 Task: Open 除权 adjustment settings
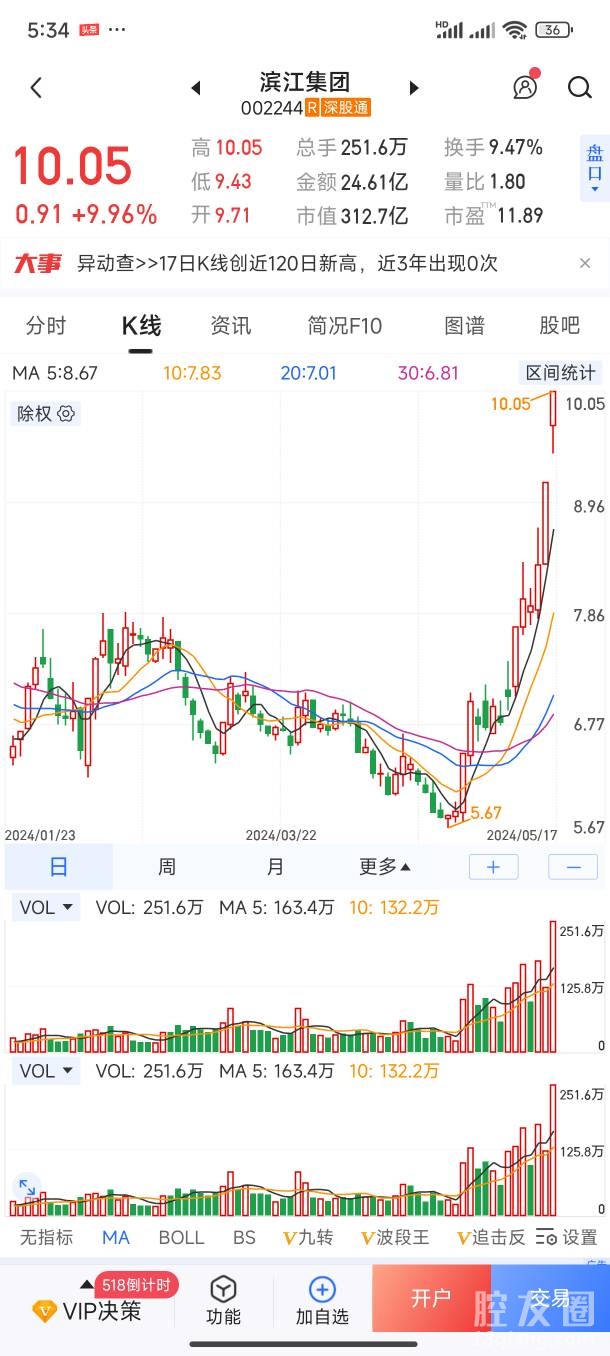(46, 413)
